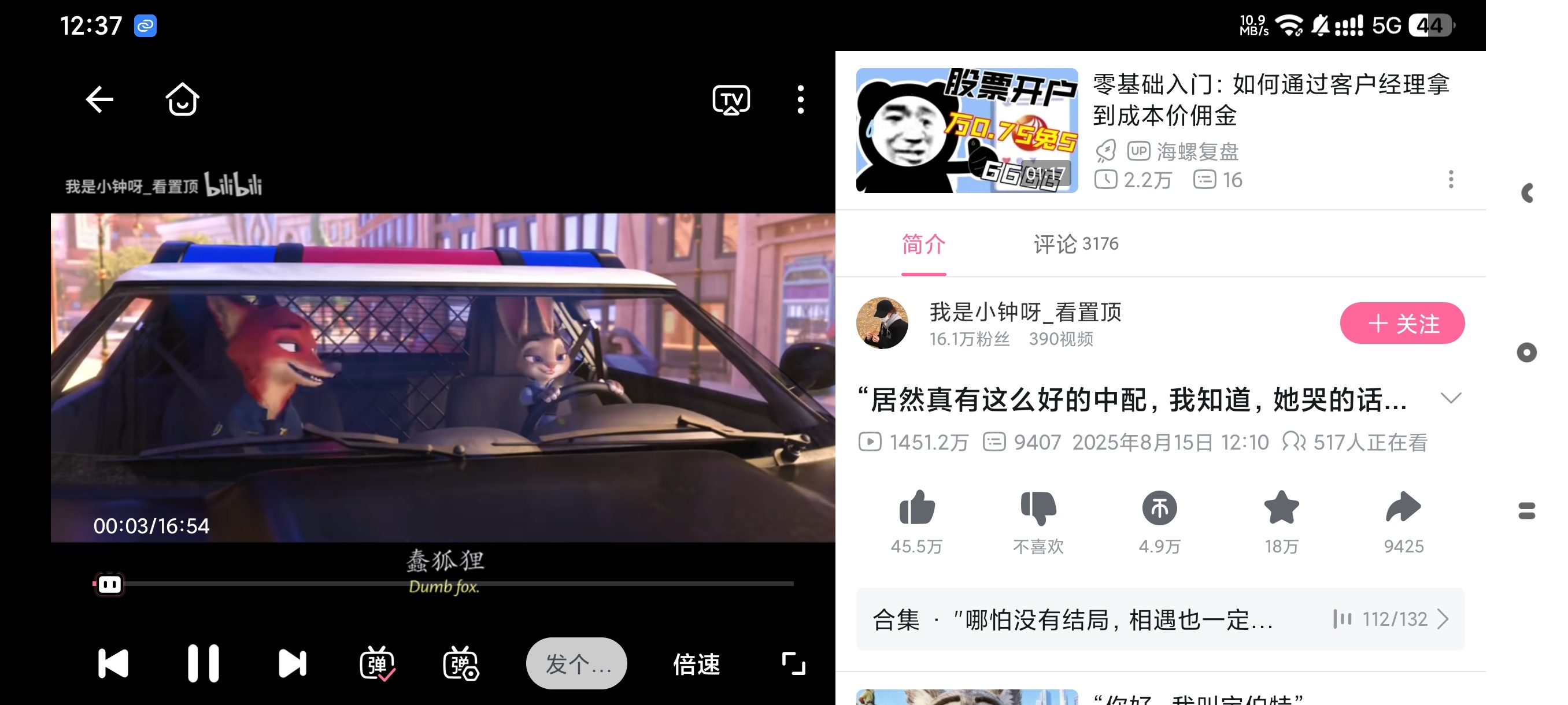Return to Bilibili home page

(x=182, y=99)
